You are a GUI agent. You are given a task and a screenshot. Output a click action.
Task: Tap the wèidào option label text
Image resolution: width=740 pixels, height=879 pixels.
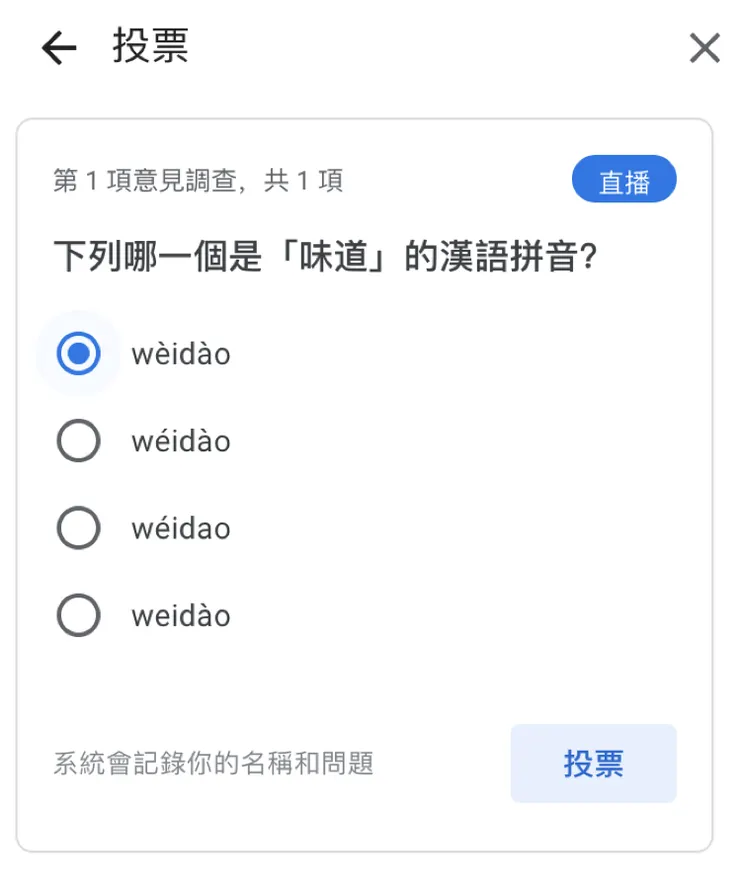pos(180,353)
